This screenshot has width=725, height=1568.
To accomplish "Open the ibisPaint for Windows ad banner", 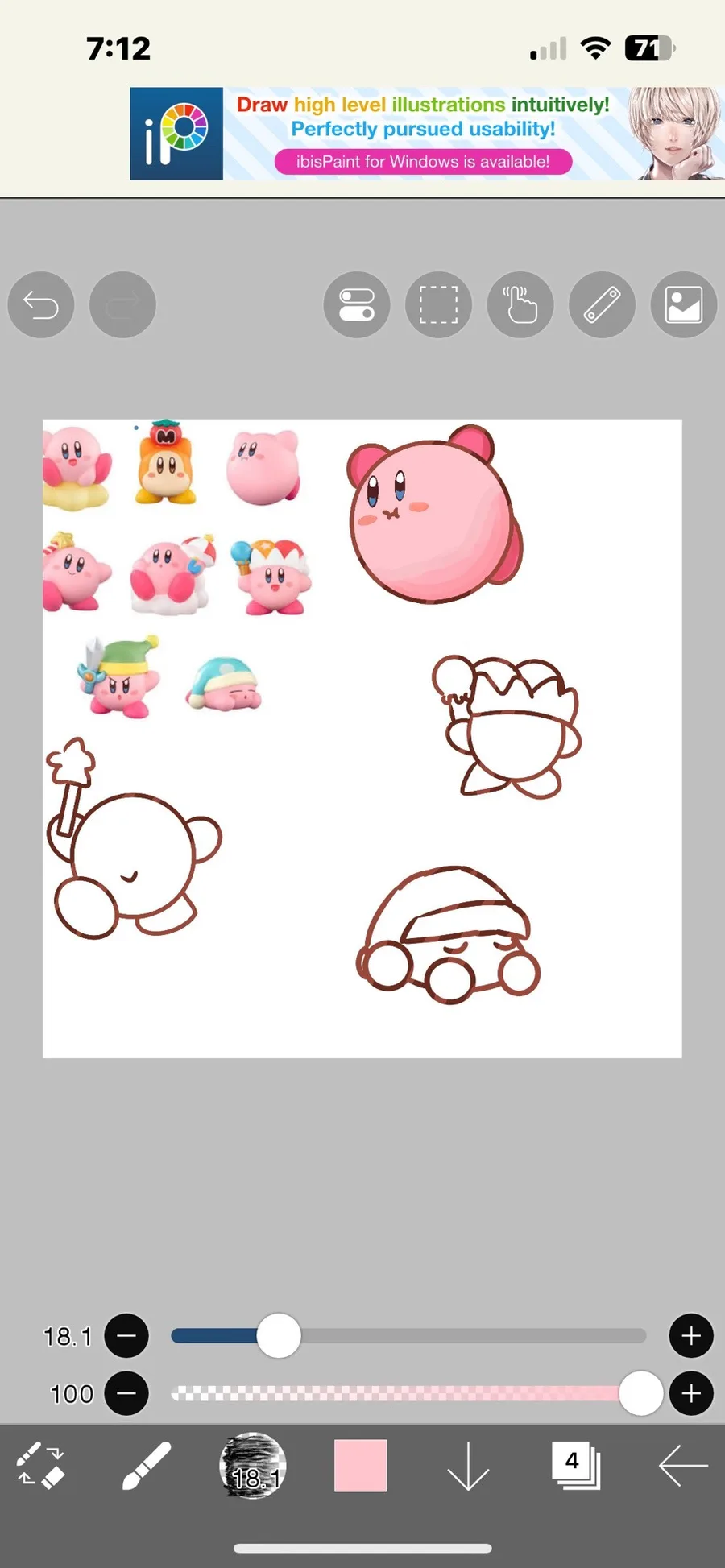I will click(x=427, y=134).
